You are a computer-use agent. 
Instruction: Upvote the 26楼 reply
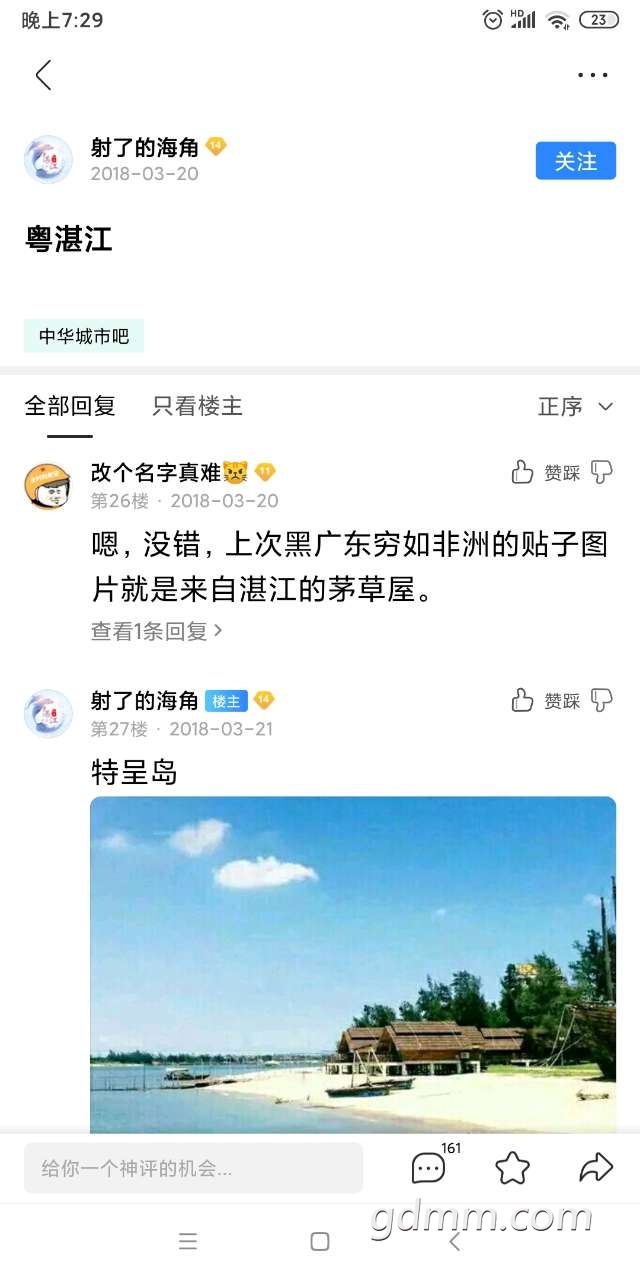pos(523,473)
